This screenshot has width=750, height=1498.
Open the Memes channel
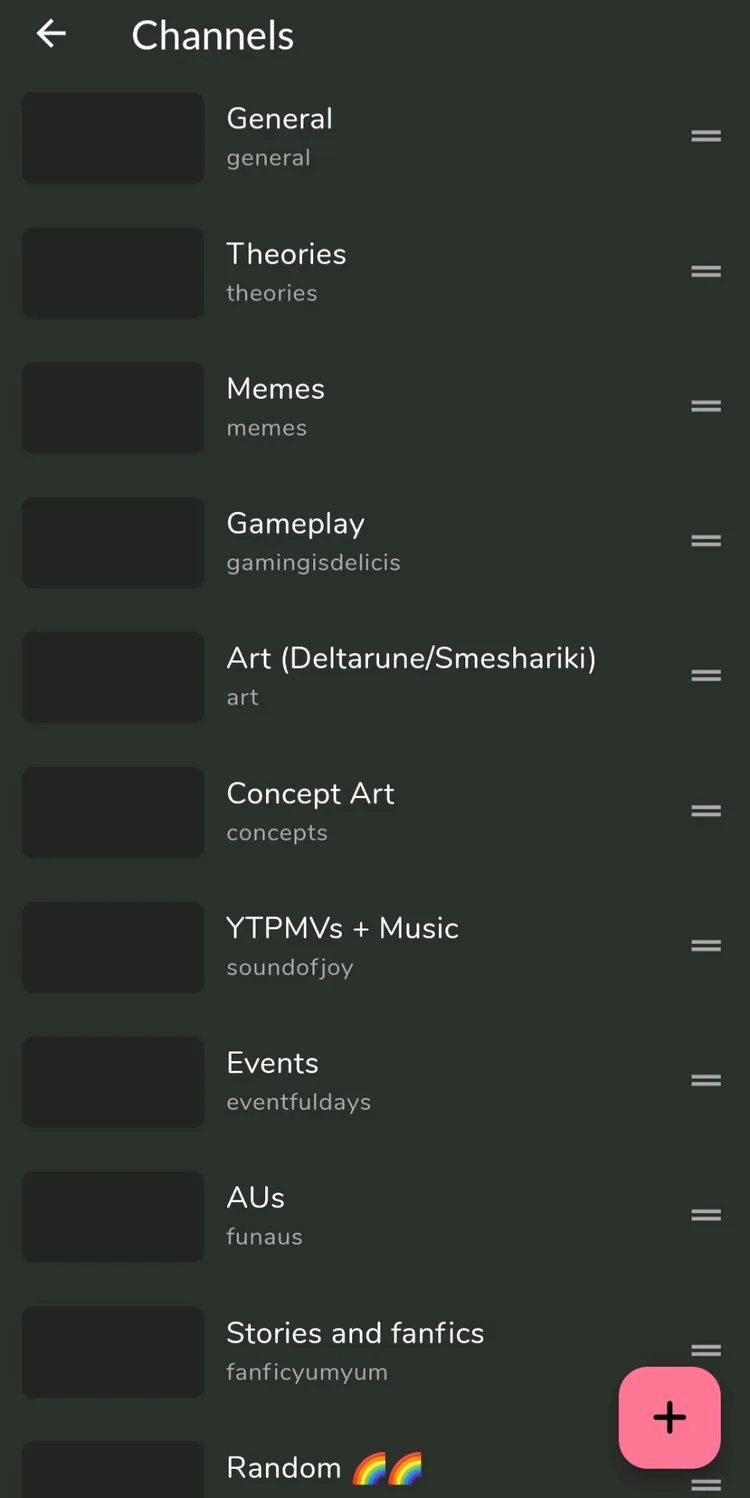click(276, 407)
